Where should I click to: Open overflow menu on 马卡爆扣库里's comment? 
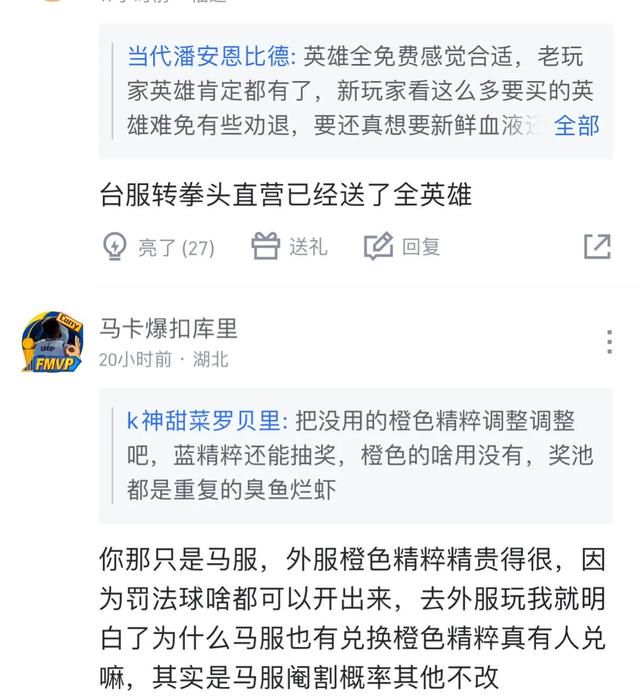click(609, 342)
